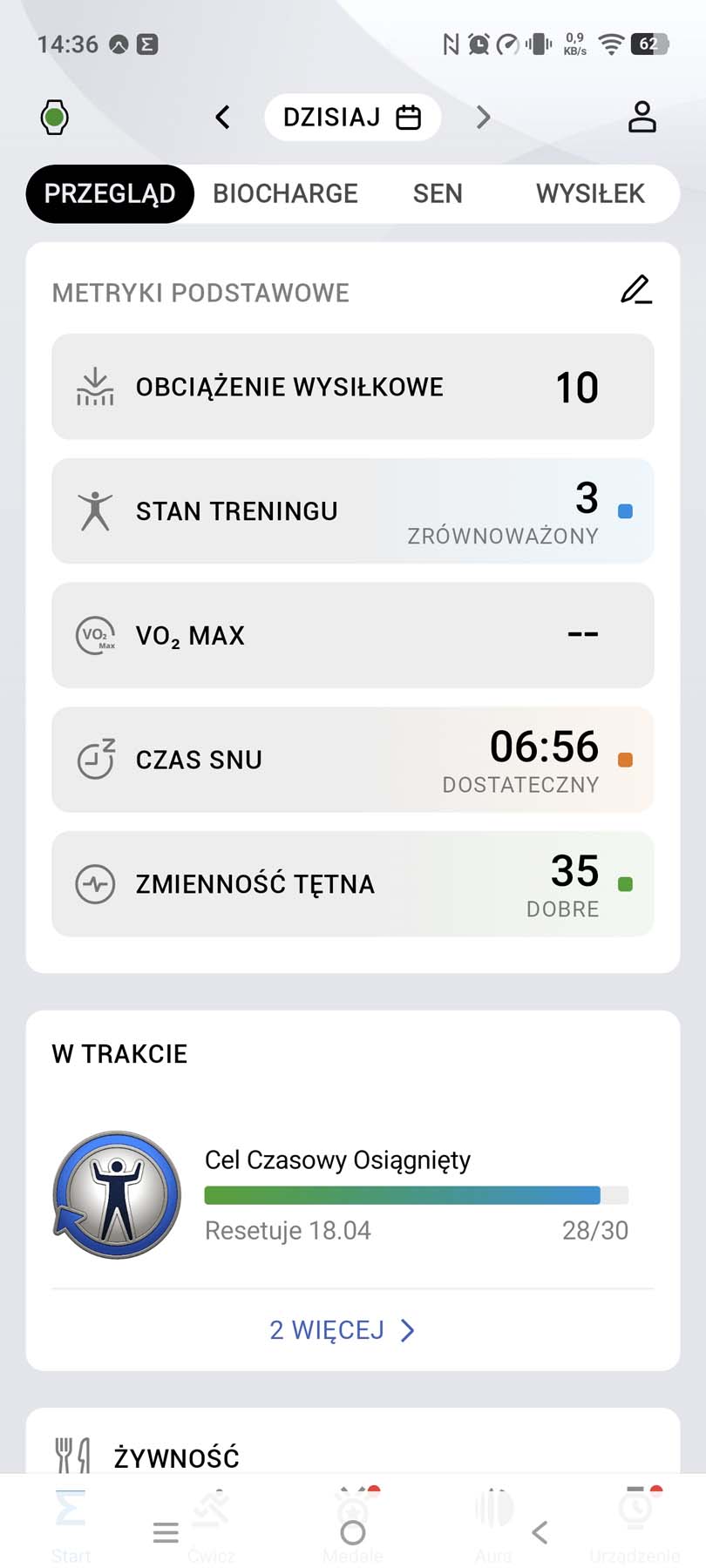Go to next day with right chevron

click(x=483, y=116)
